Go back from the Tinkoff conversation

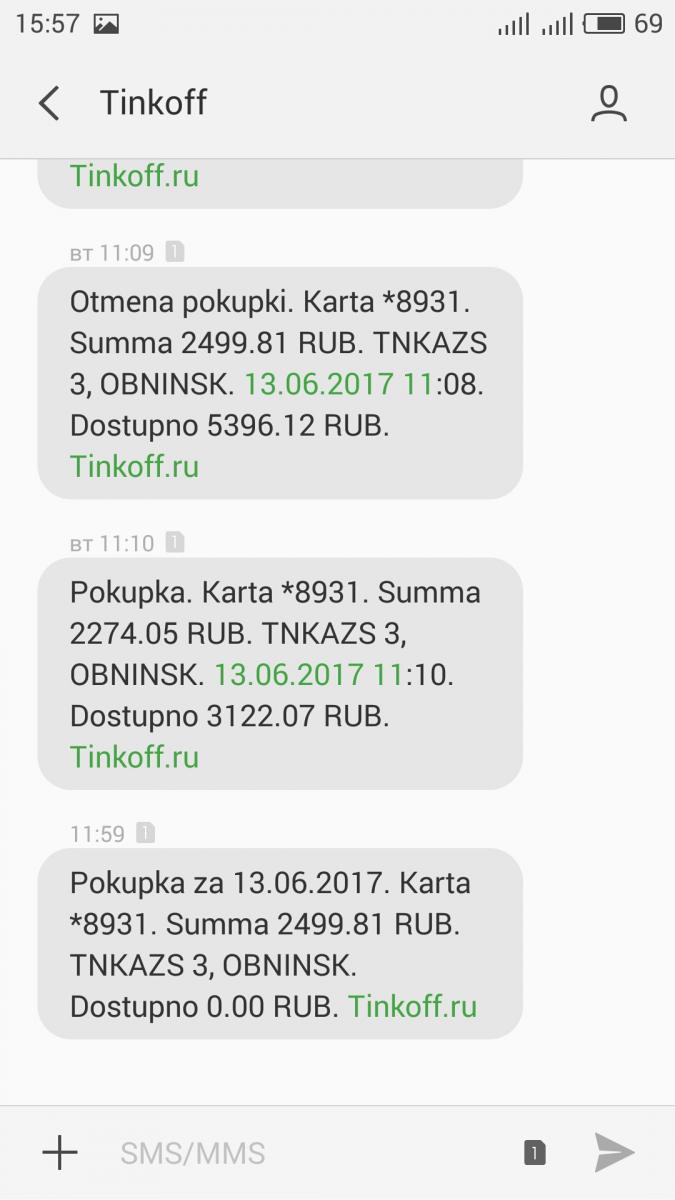coord(49,103)
